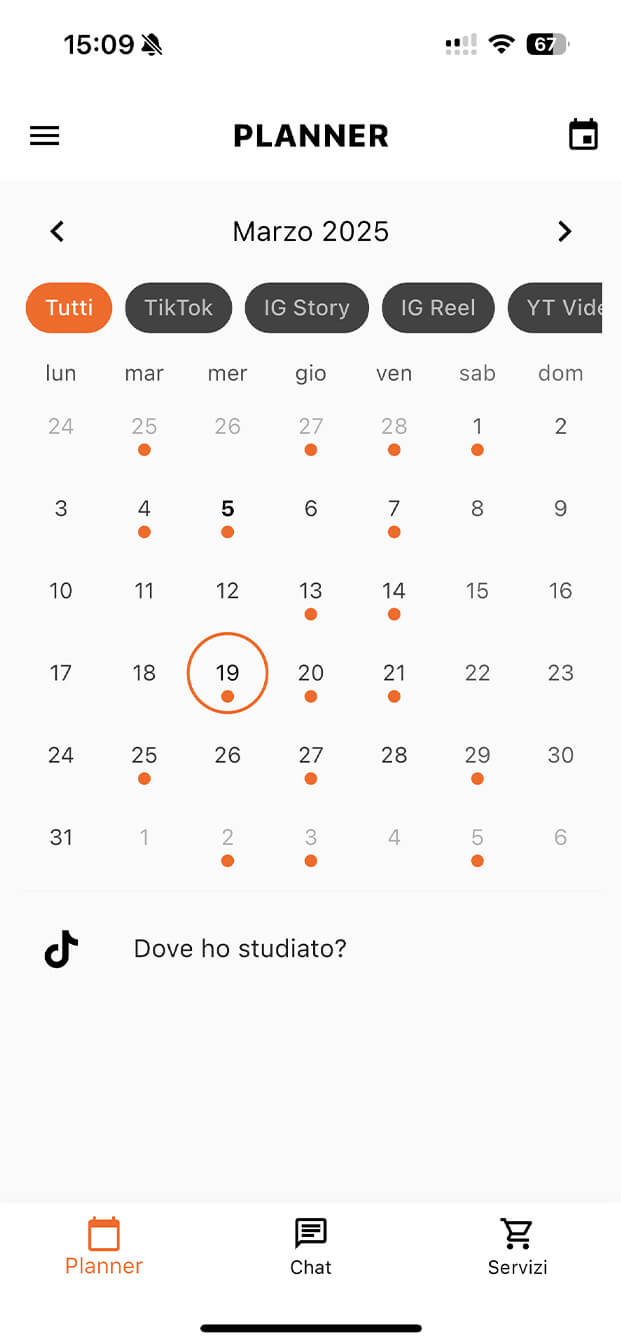Viewport: 621px width, 1343px height.
Task: Switch to the Planner tab
Action: coord(104,1246)
